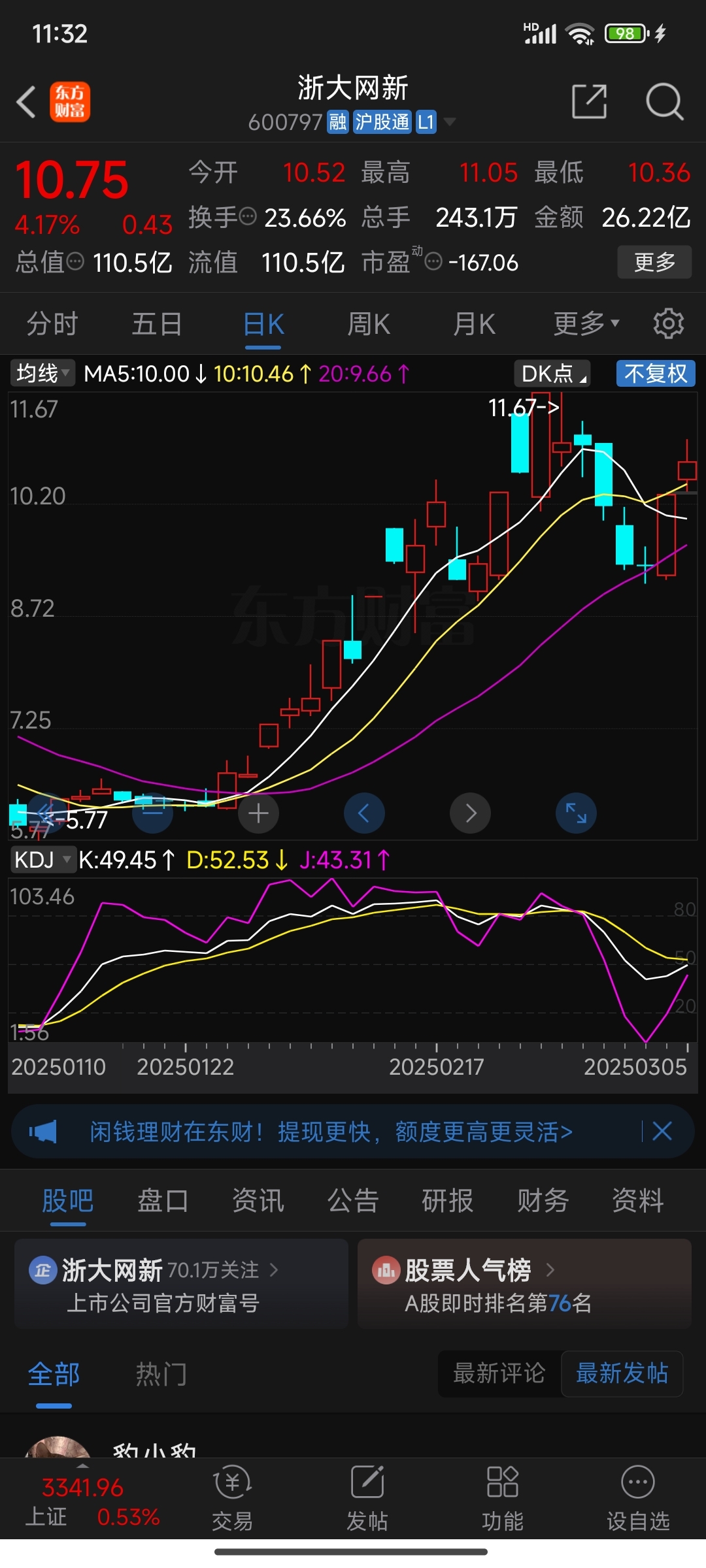This screenshot has width=706, height=1568.
Task: Open the 均线 indicator dropdown
Action: pyautogui.click(x=41, y=373)
